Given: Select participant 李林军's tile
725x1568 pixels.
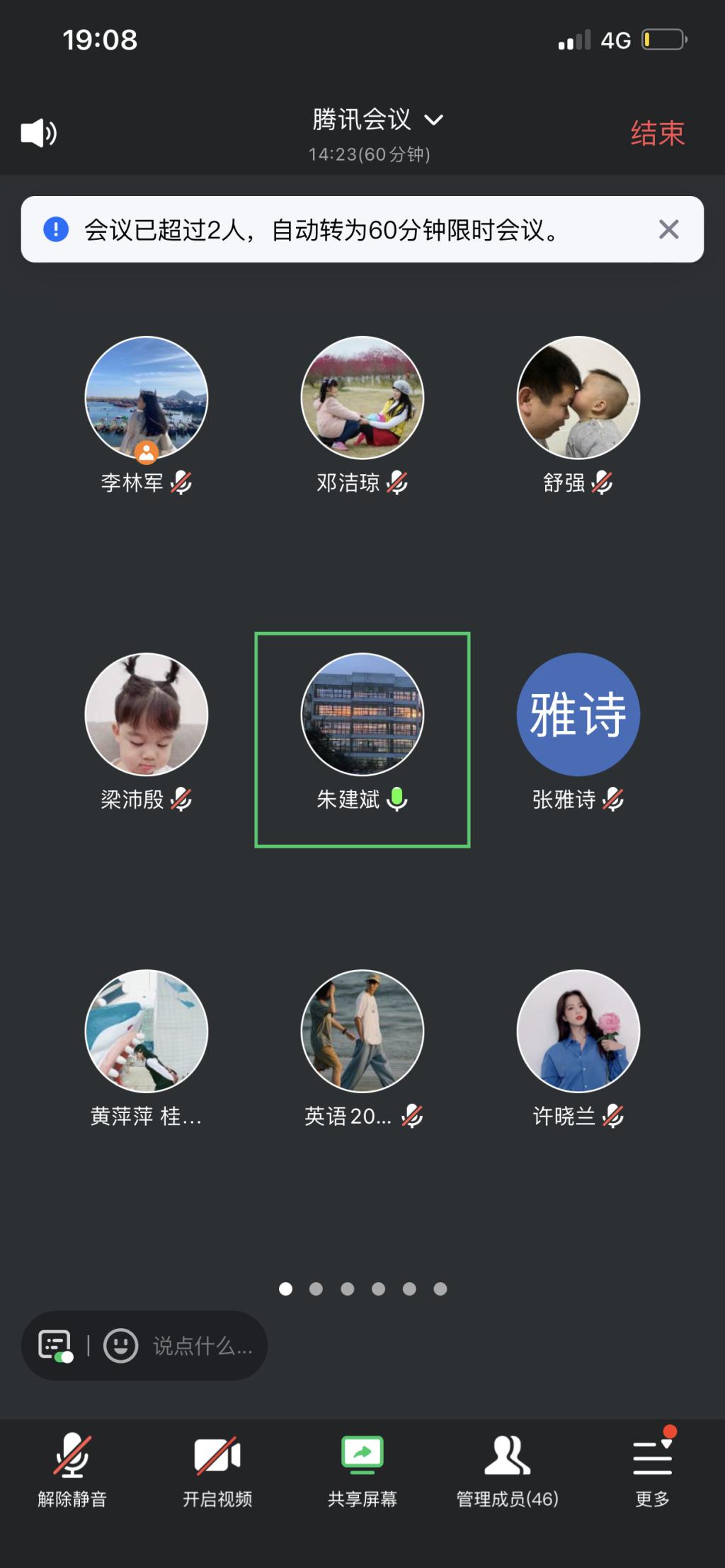Looking at the screenshot, I should [147, 398].
